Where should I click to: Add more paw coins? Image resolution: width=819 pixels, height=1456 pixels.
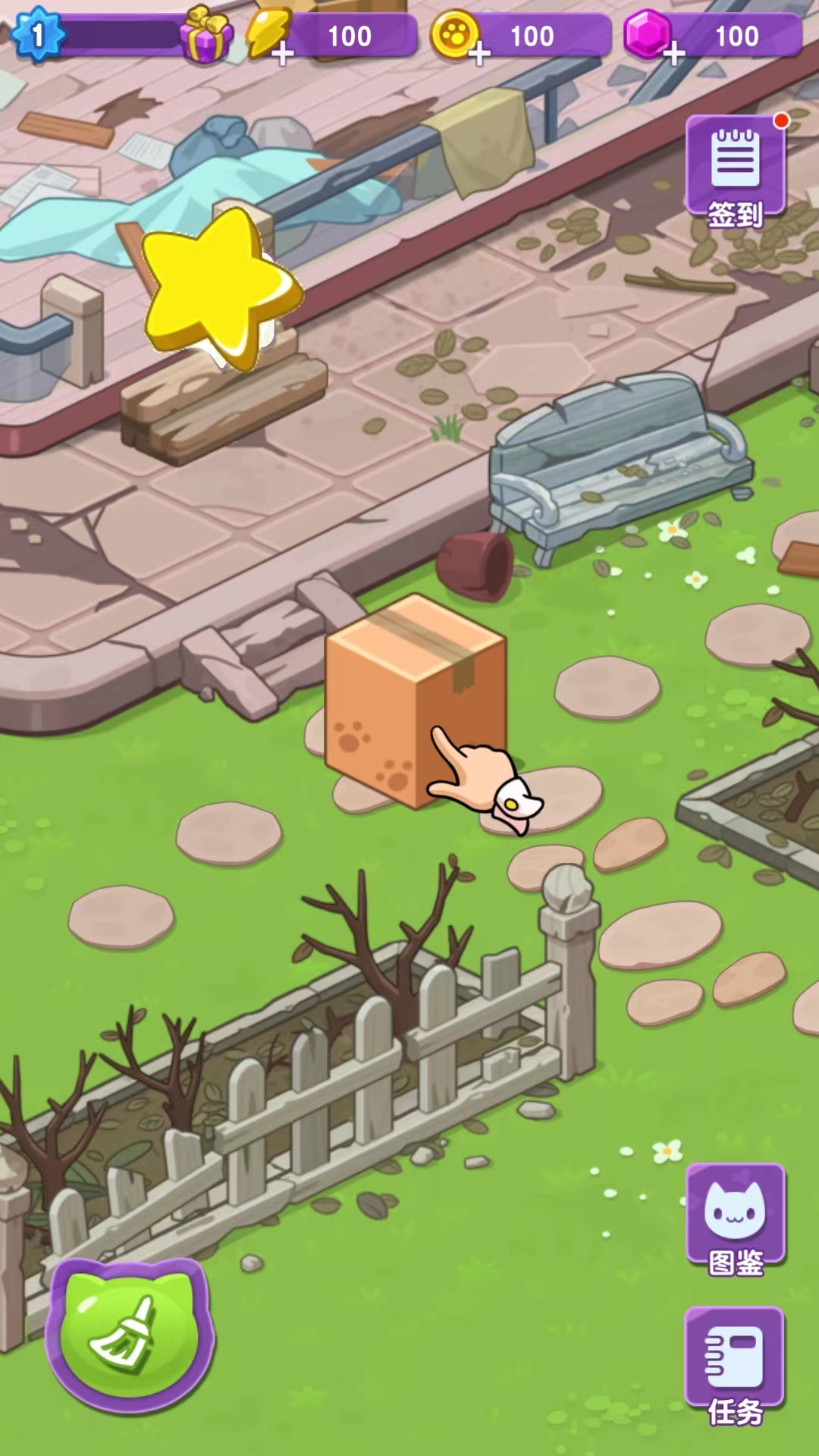[479, 54]
